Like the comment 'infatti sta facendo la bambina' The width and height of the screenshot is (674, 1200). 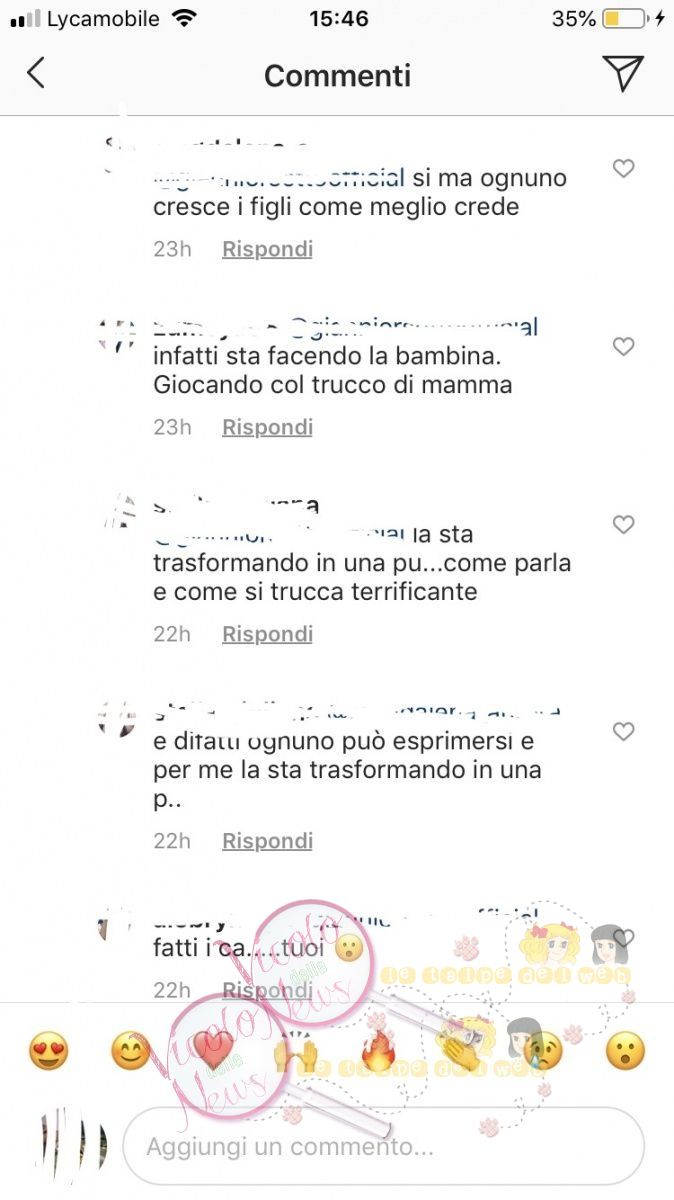(x=623, y=347)
